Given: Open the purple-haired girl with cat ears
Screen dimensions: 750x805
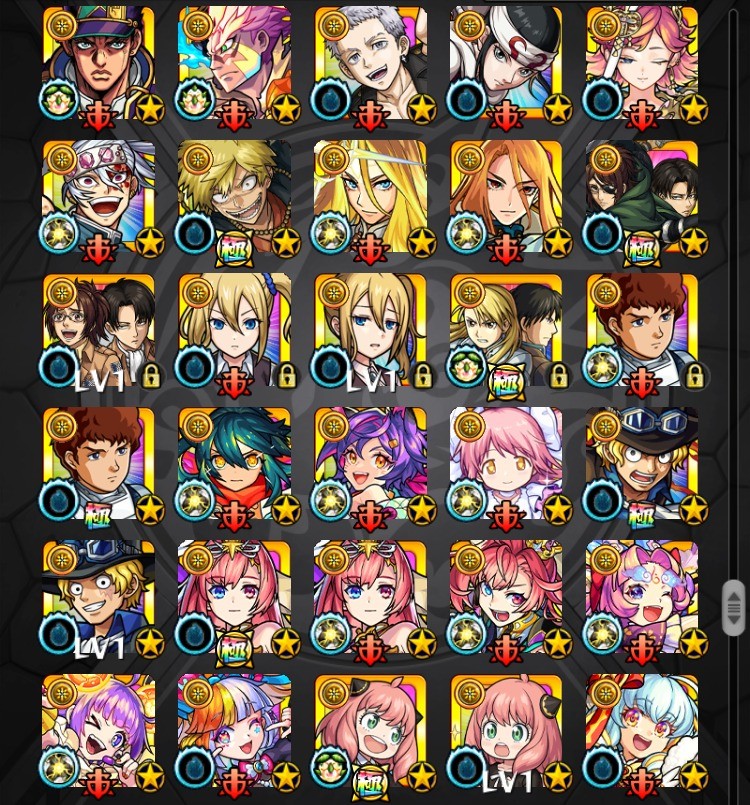Looking at the screenshot, I should pyautogui.click(x=370, y=464).
